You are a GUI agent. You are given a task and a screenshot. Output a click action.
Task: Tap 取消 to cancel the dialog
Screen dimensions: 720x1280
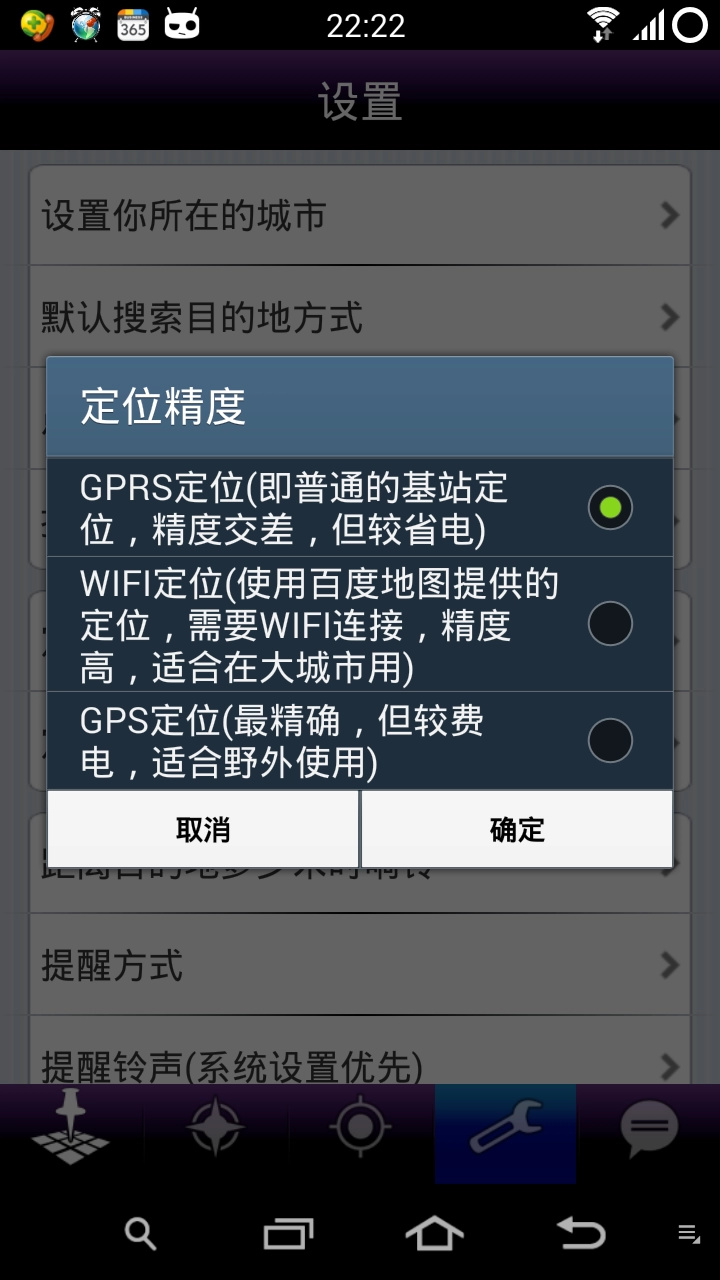tap(203, 829)
